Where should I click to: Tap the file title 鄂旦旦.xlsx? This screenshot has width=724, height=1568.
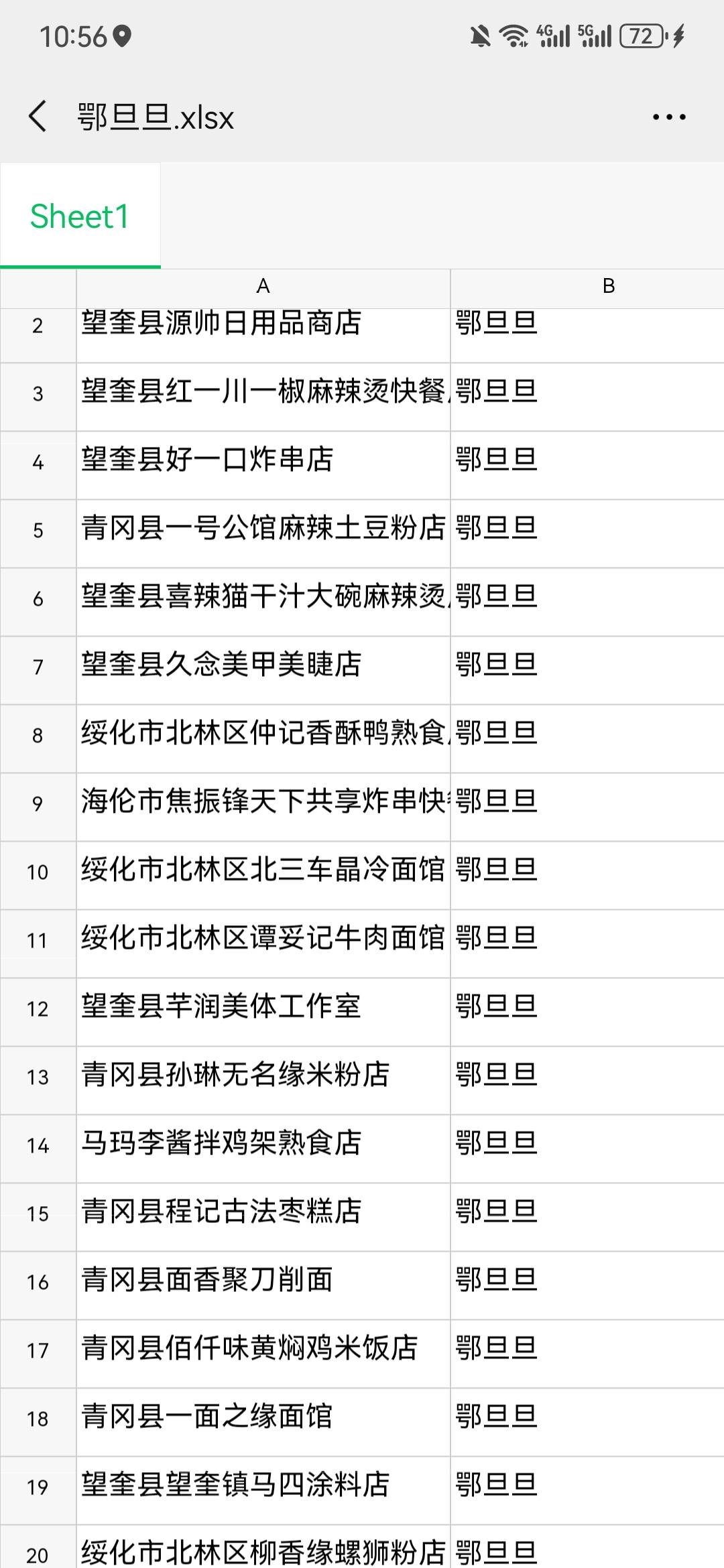tap(154, 117)
